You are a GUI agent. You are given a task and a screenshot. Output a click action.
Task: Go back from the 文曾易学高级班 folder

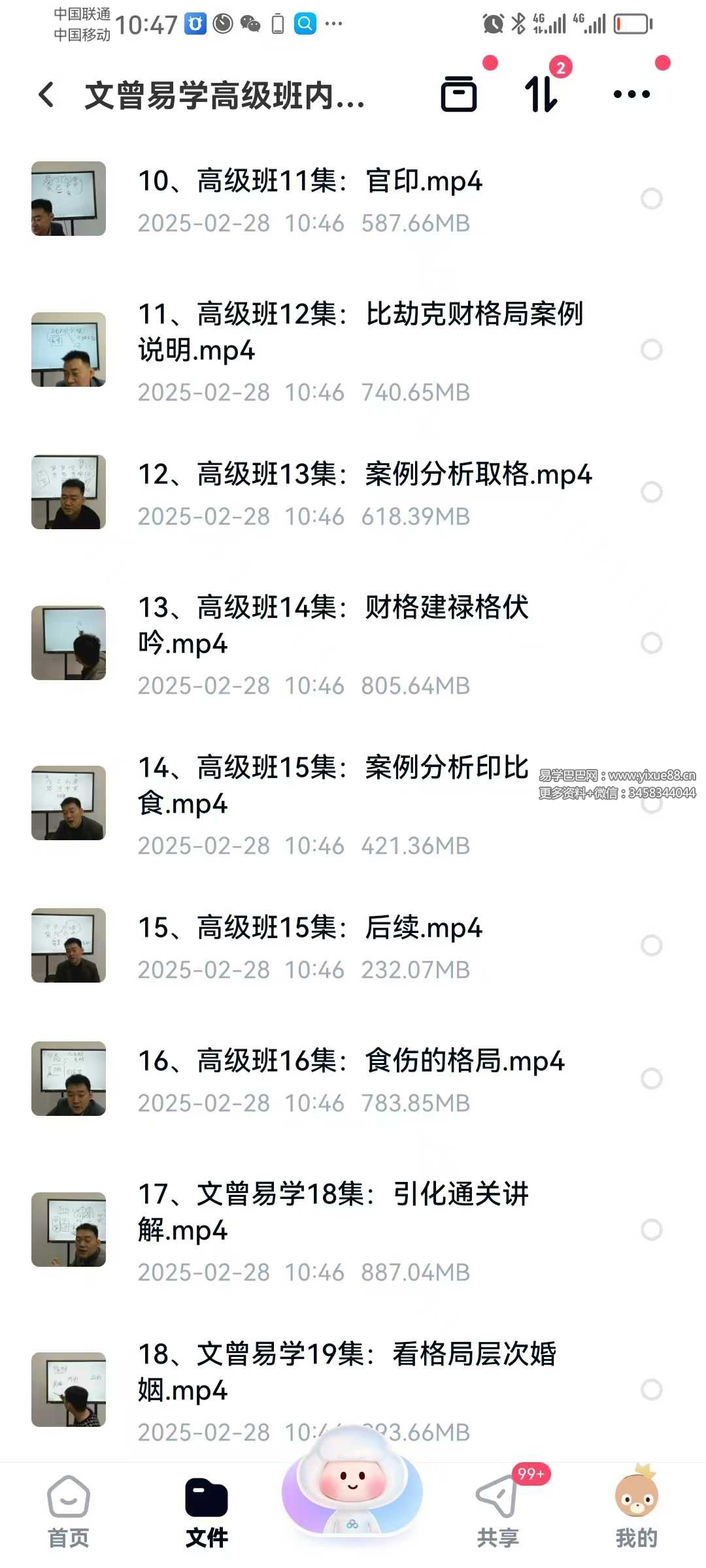(x=47, y=95)
